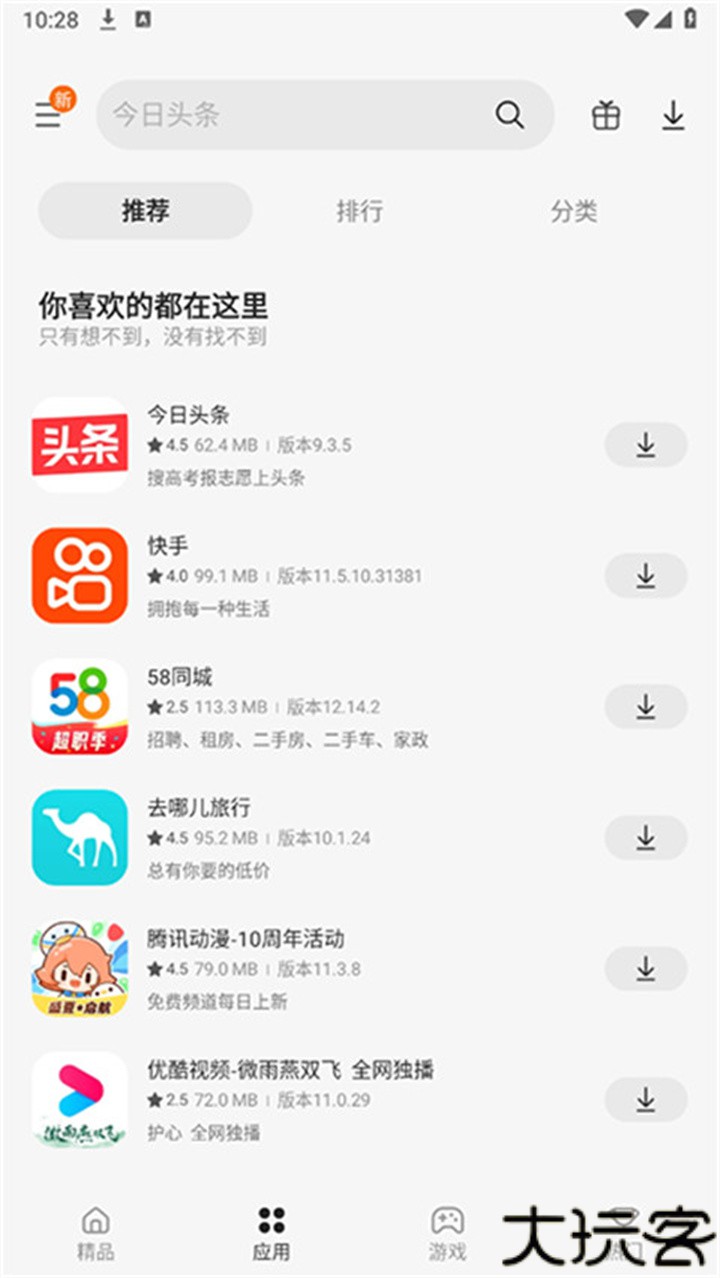Switch to the 分类 tab
This screenshot has width=720, height=1278.
573,211
